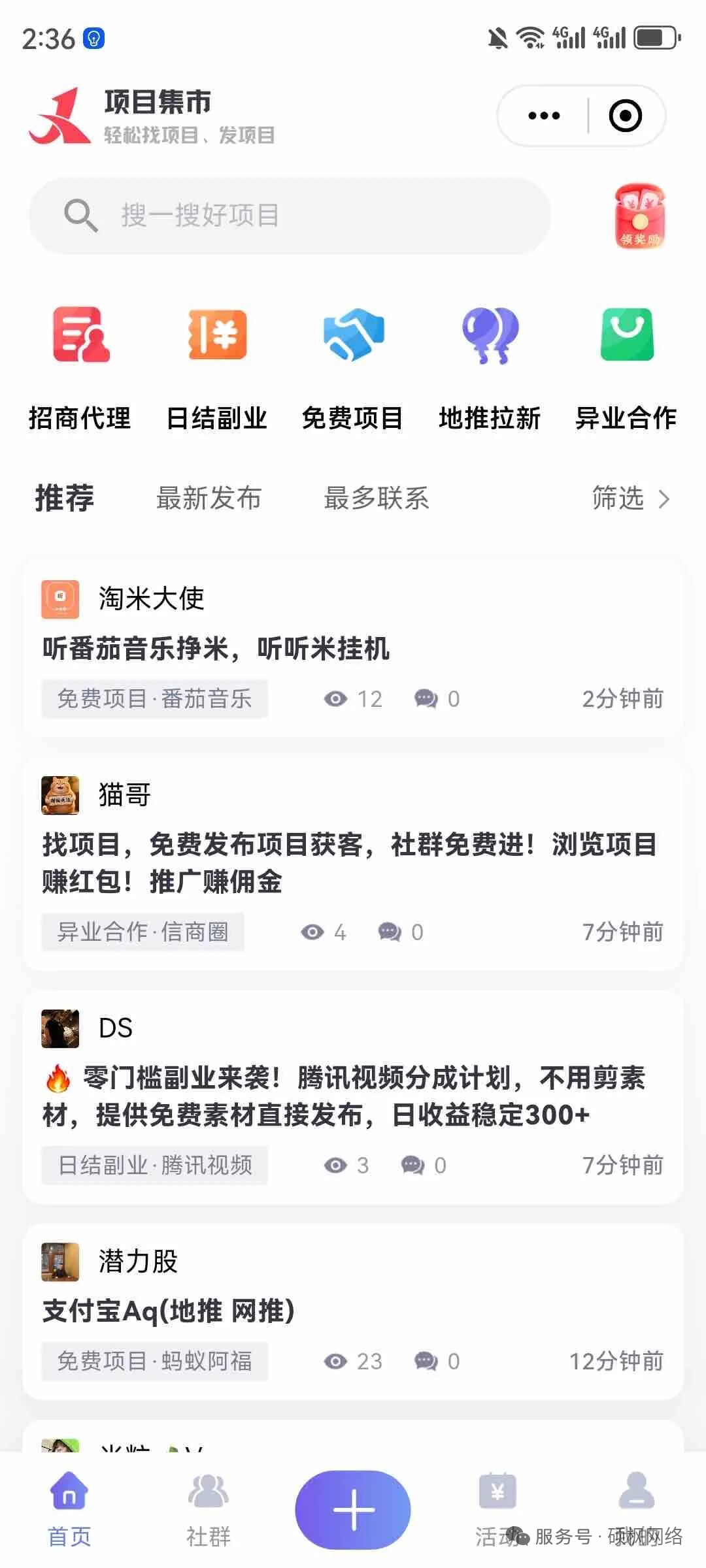Go to the 首页 tab

click(69, 1509)
